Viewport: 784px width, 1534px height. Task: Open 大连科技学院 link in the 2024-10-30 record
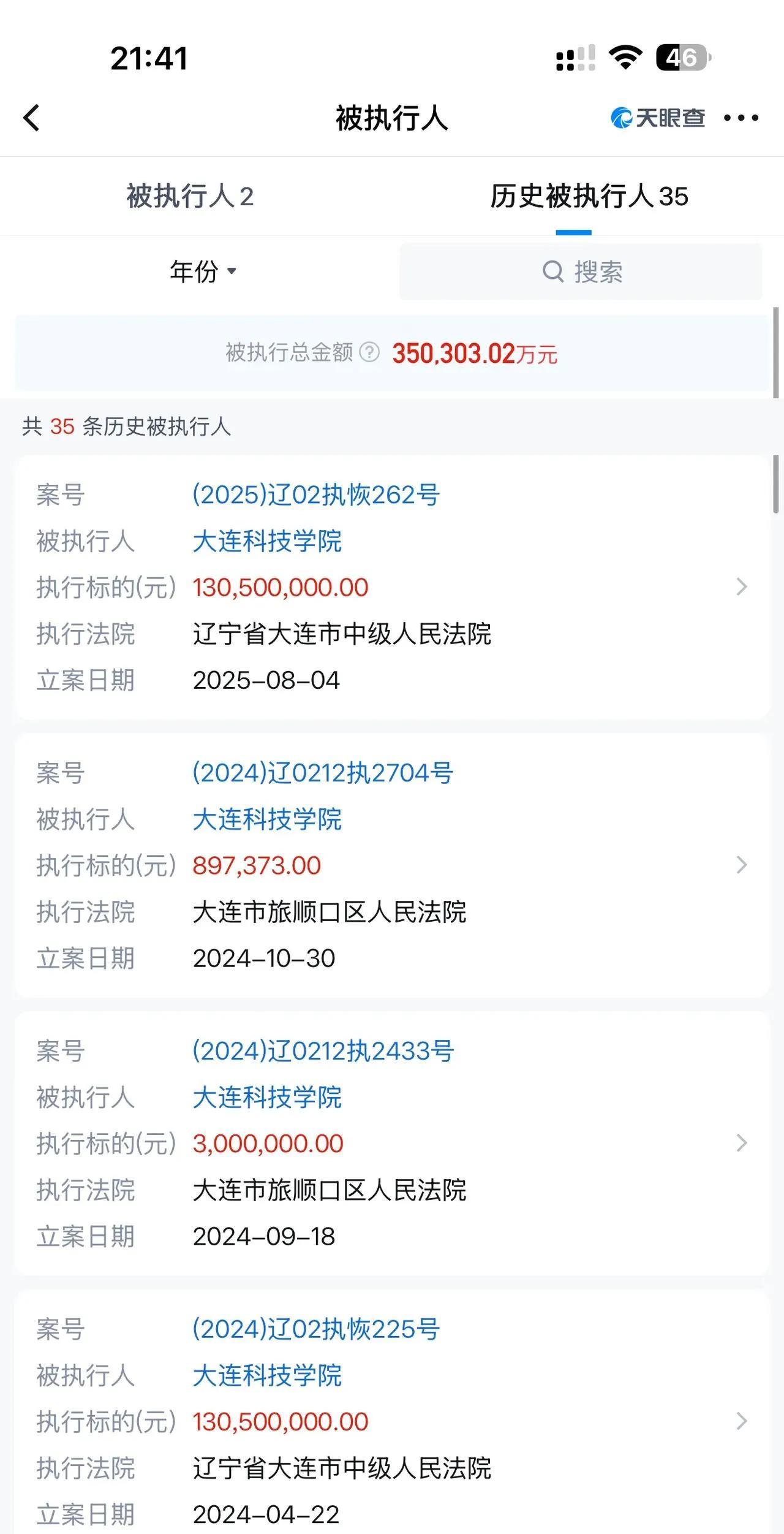[267, 819]
